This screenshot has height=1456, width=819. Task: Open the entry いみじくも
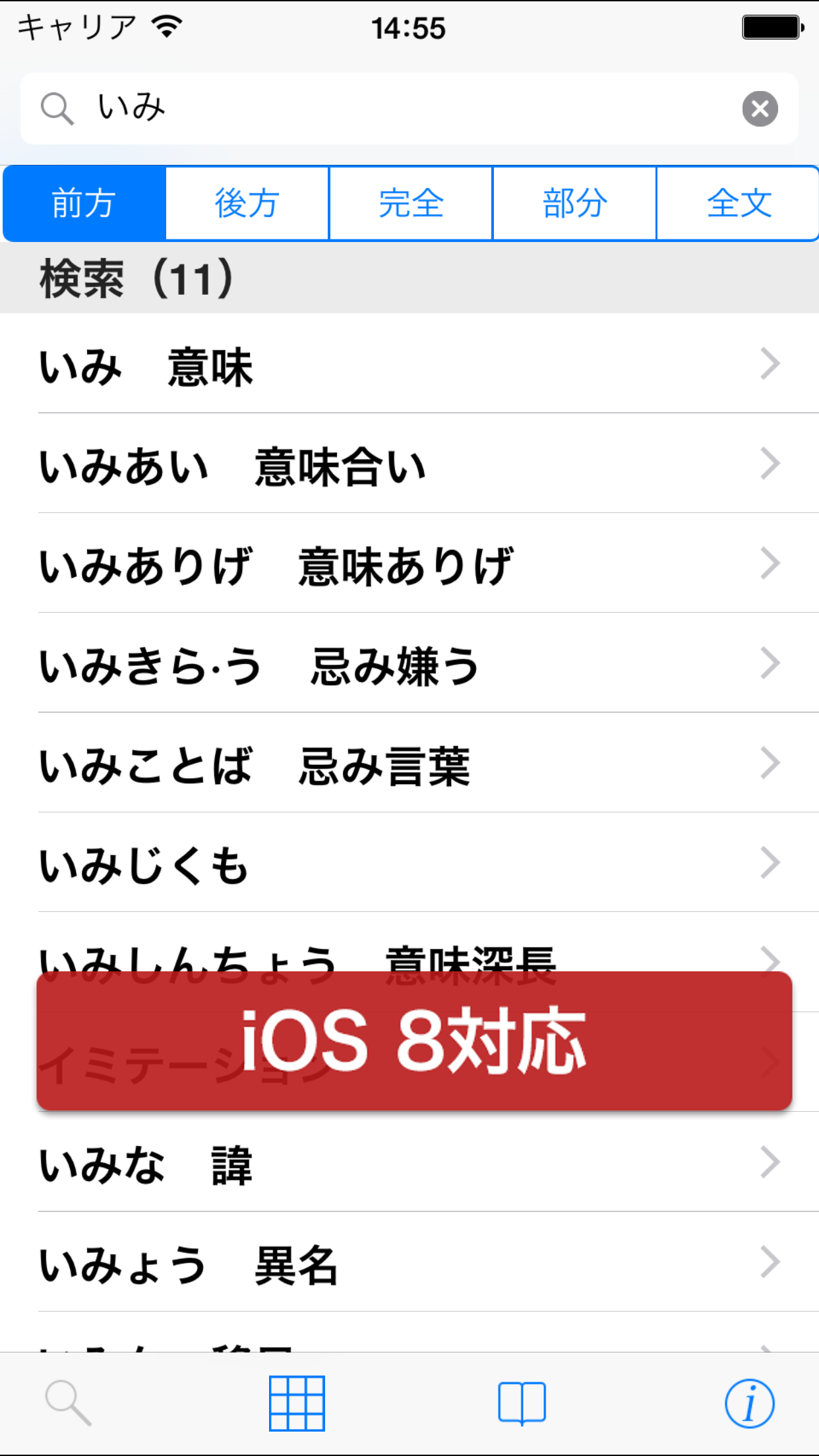[x=409, y=863]
